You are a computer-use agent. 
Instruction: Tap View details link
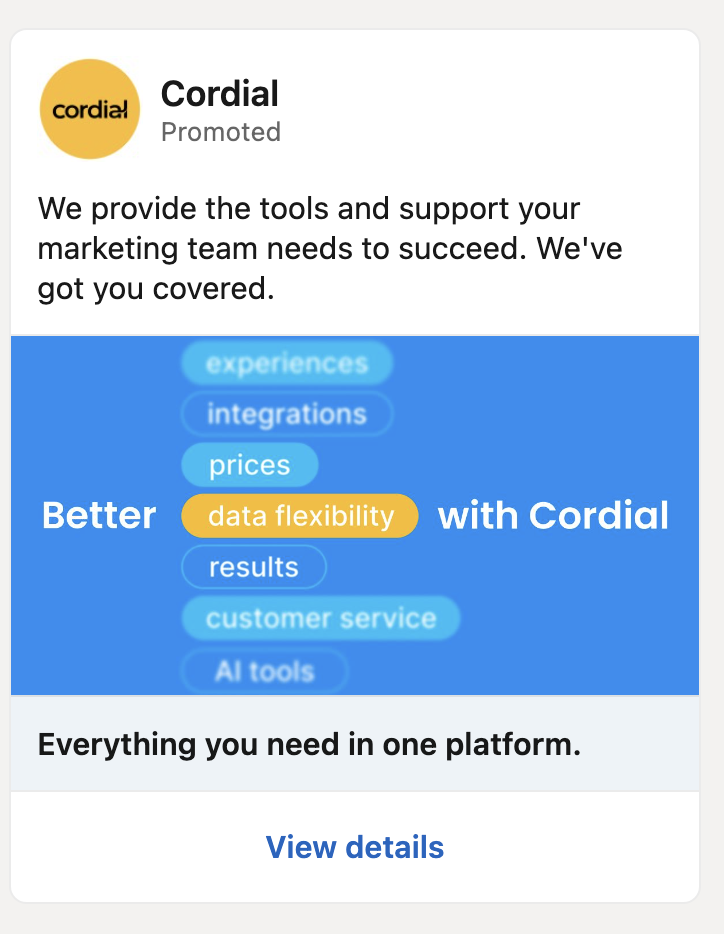[355, 847]
